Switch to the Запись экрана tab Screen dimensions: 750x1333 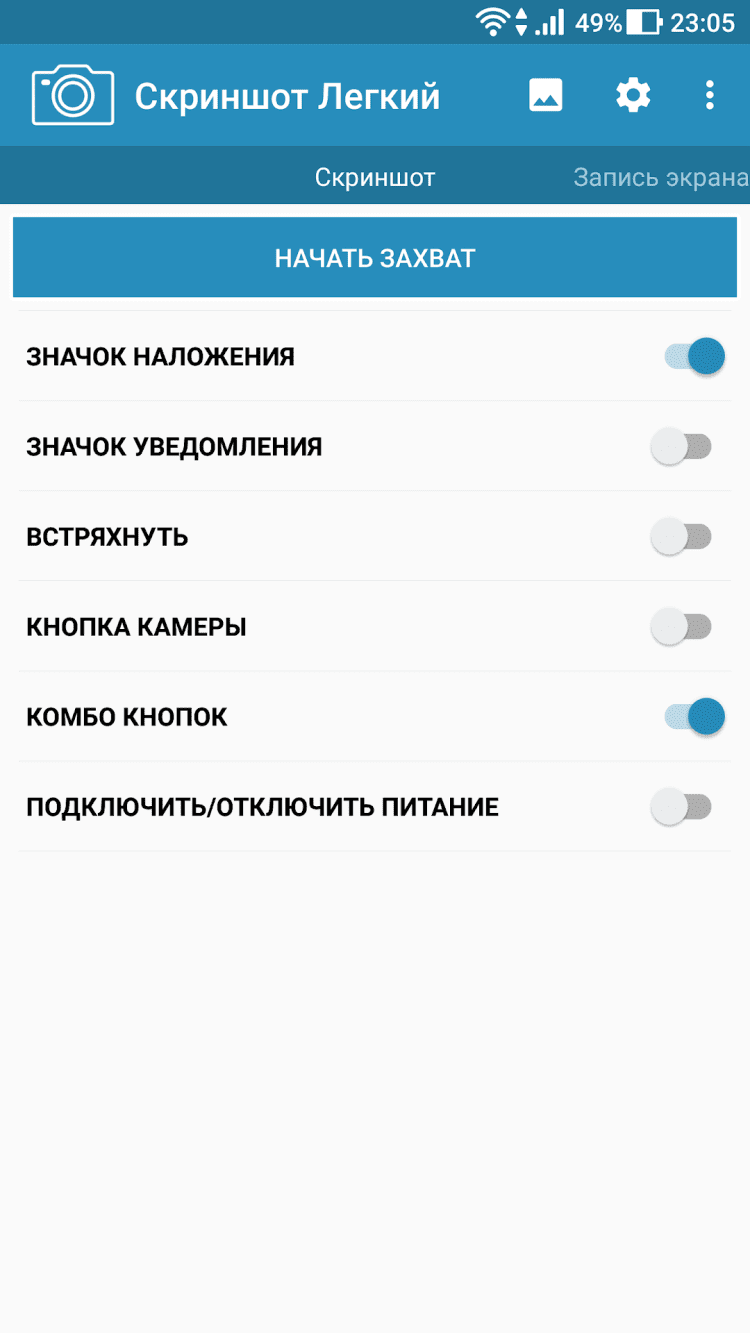[x=660, y=178]
